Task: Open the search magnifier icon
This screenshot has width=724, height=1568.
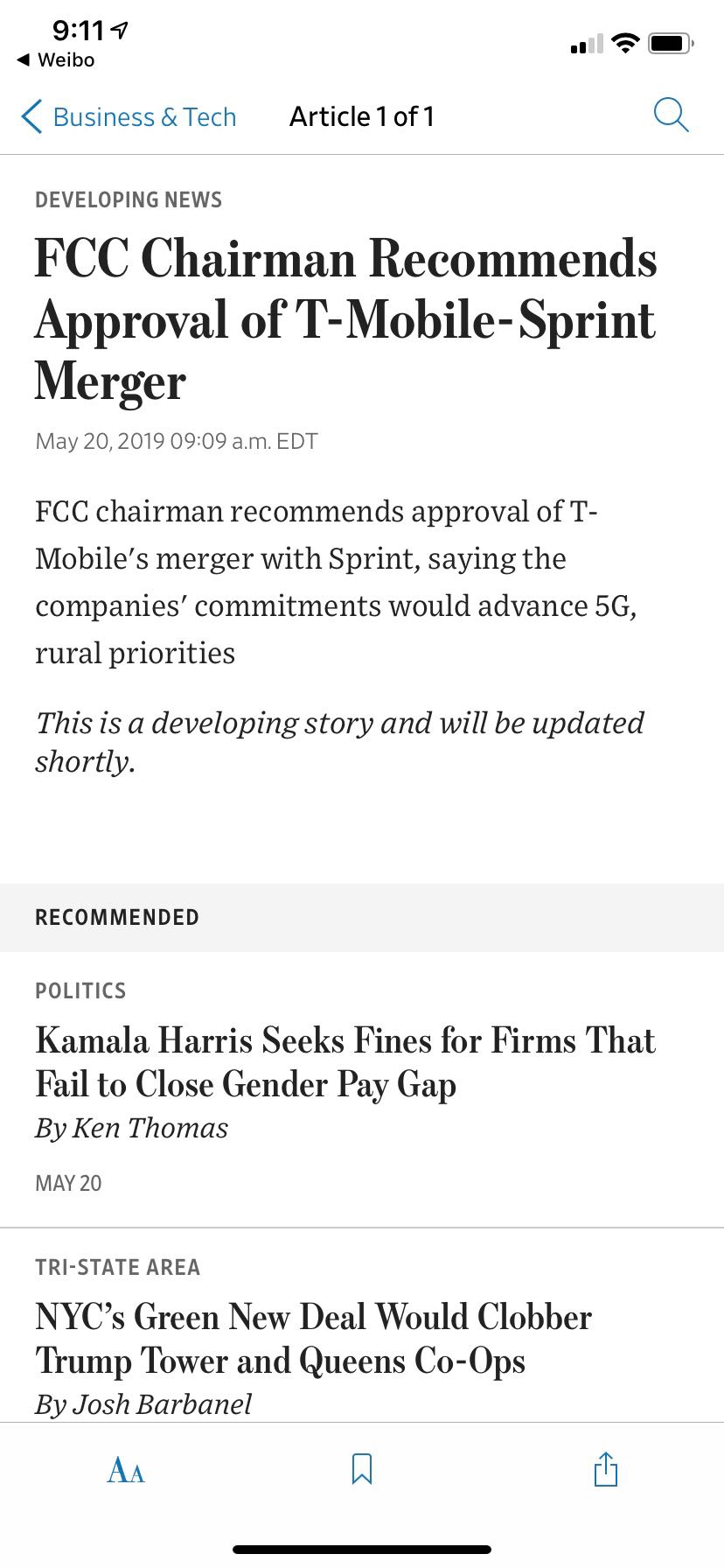Action: (671, 115)
